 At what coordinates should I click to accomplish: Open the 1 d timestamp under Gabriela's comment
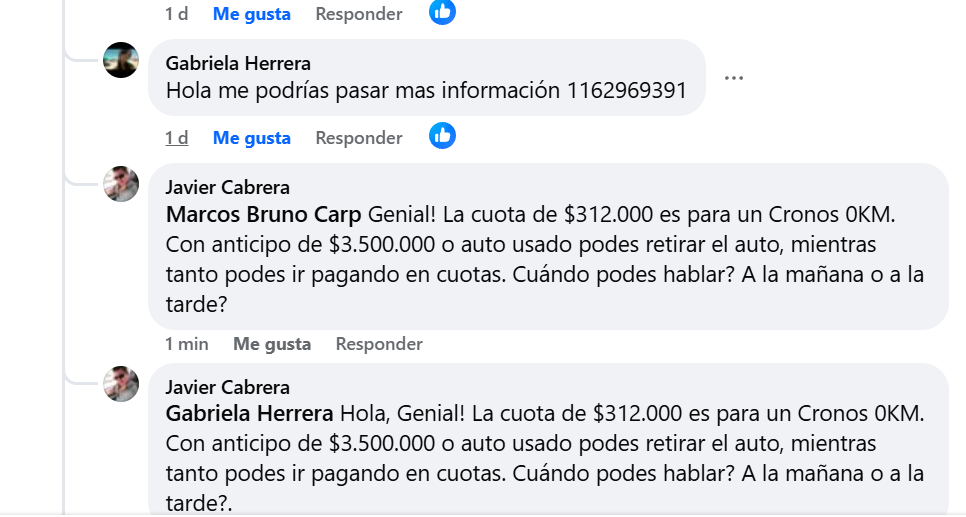tap(176, 138)
